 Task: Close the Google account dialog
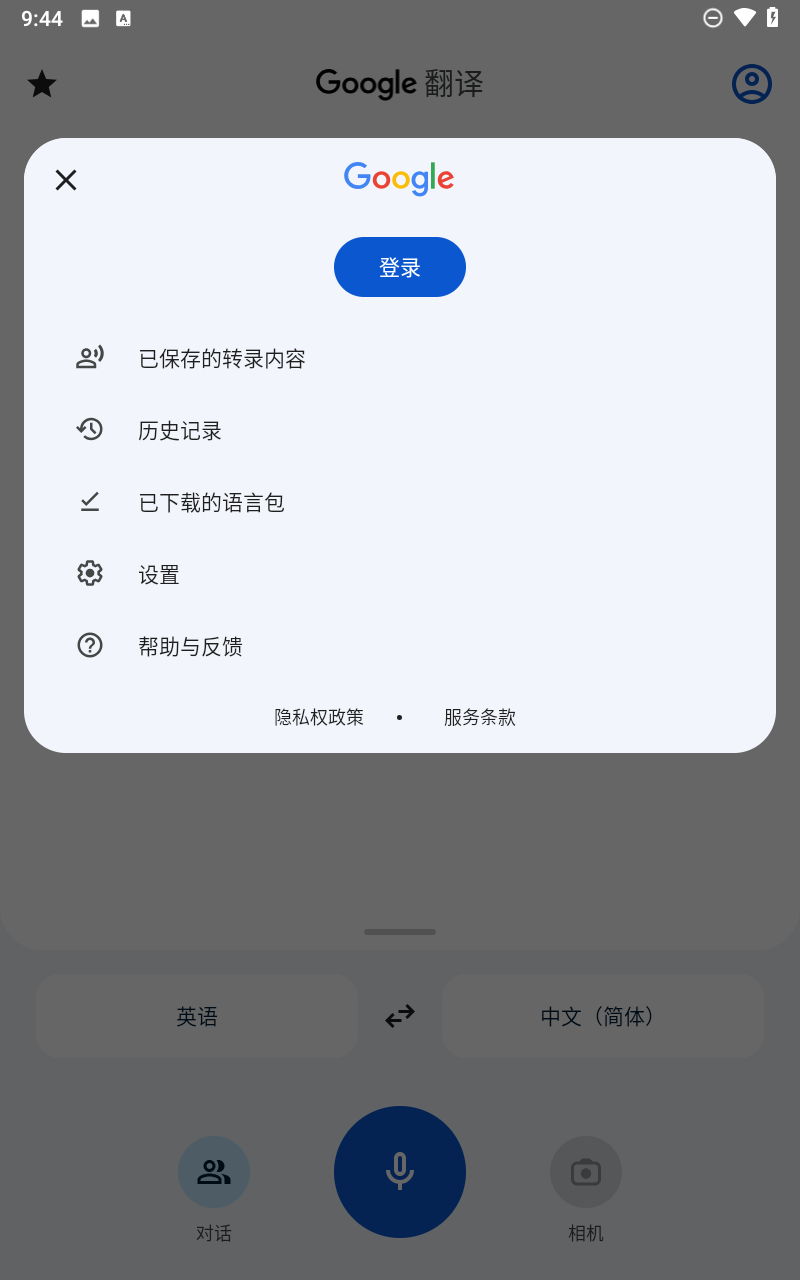coord(66,180)
